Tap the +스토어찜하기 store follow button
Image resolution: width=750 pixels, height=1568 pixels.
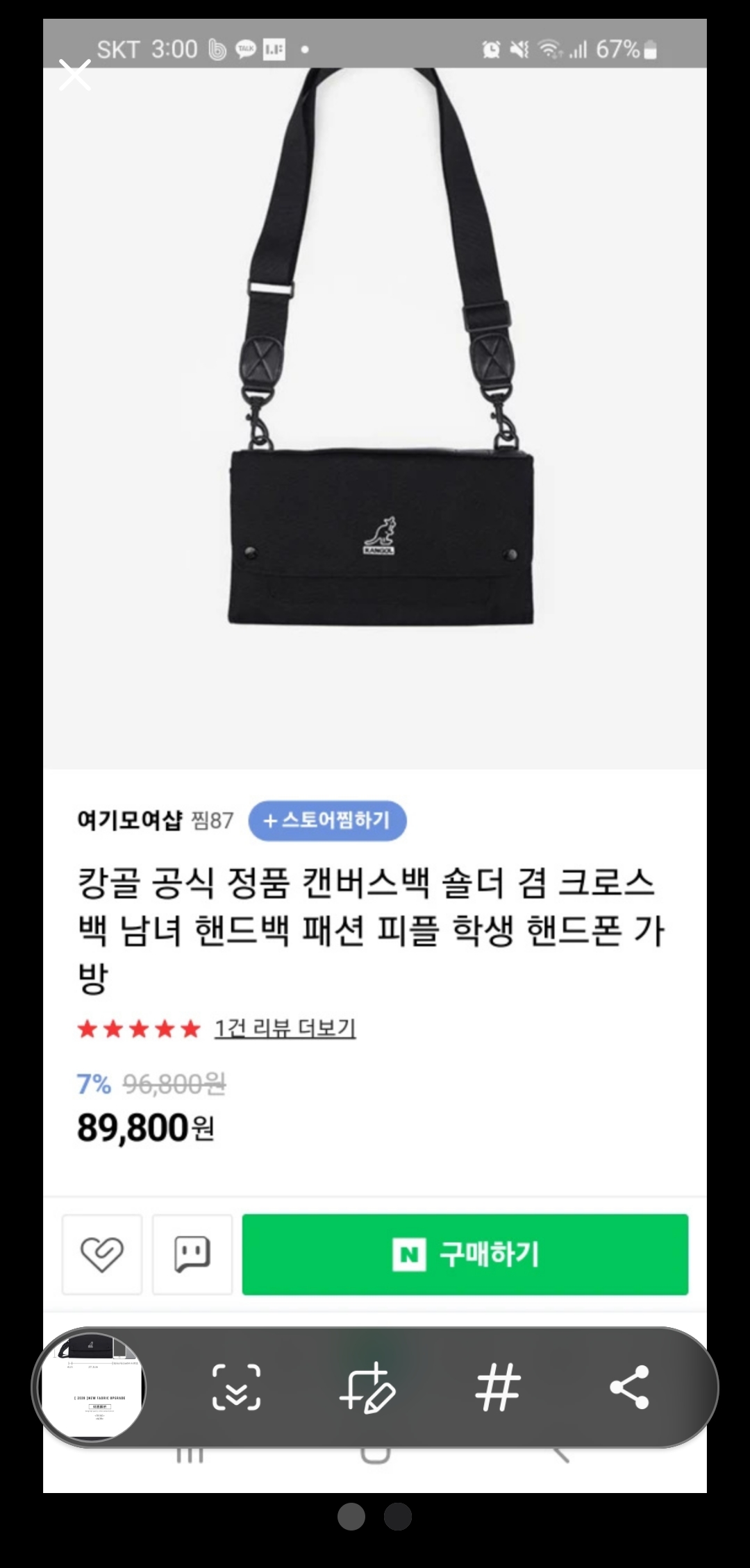pyautogui.click(x=327, y=820)
